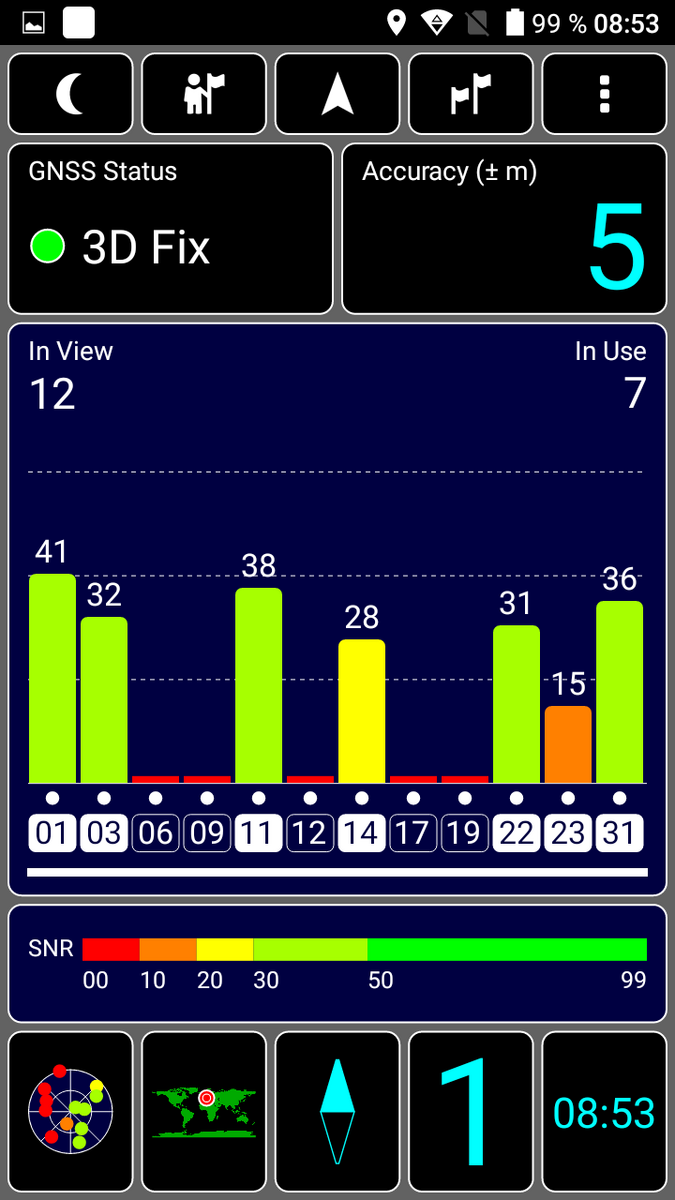Open the three-dot overflow menu

click(x=604, y=94)
